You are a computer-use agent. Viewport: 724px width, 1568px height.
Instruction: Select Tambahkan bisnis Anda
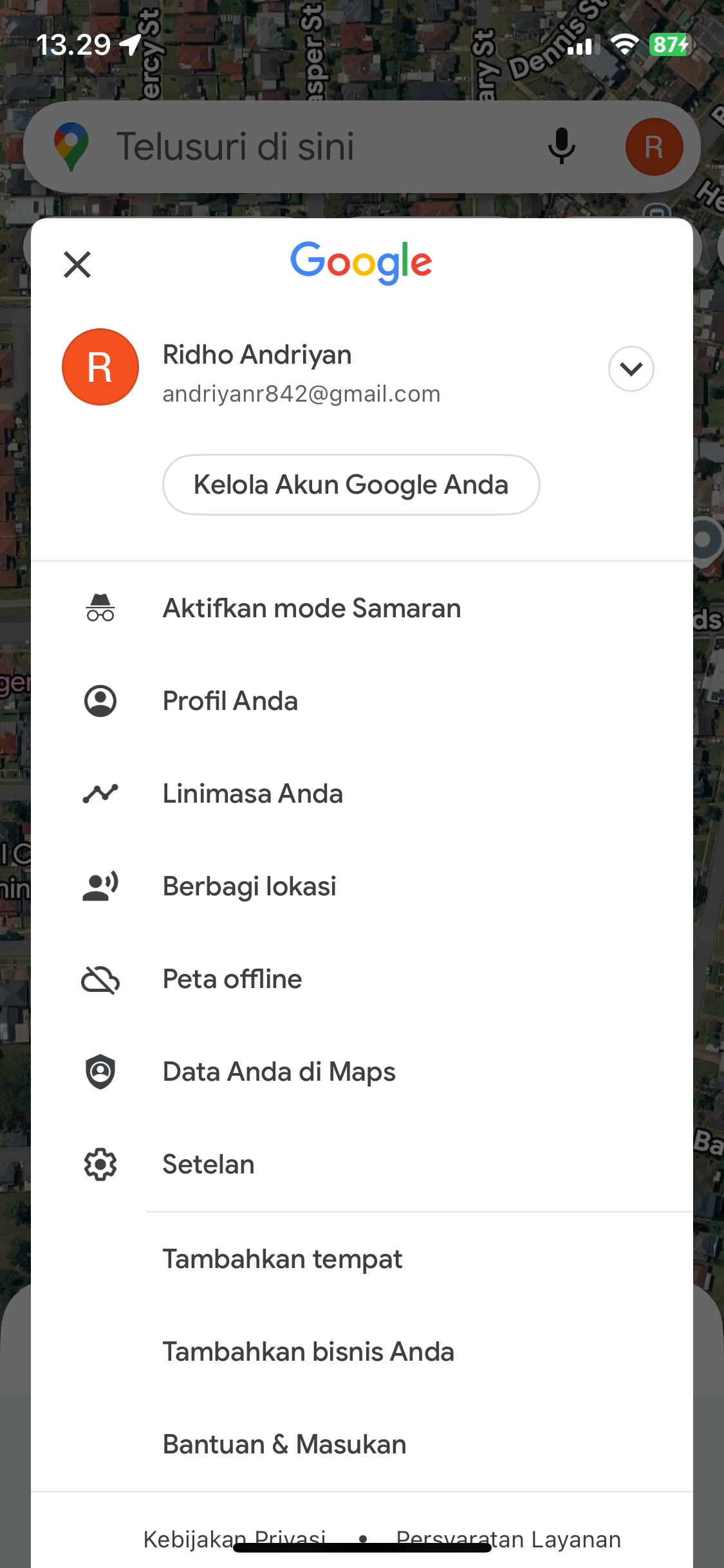coord(362,1352)
